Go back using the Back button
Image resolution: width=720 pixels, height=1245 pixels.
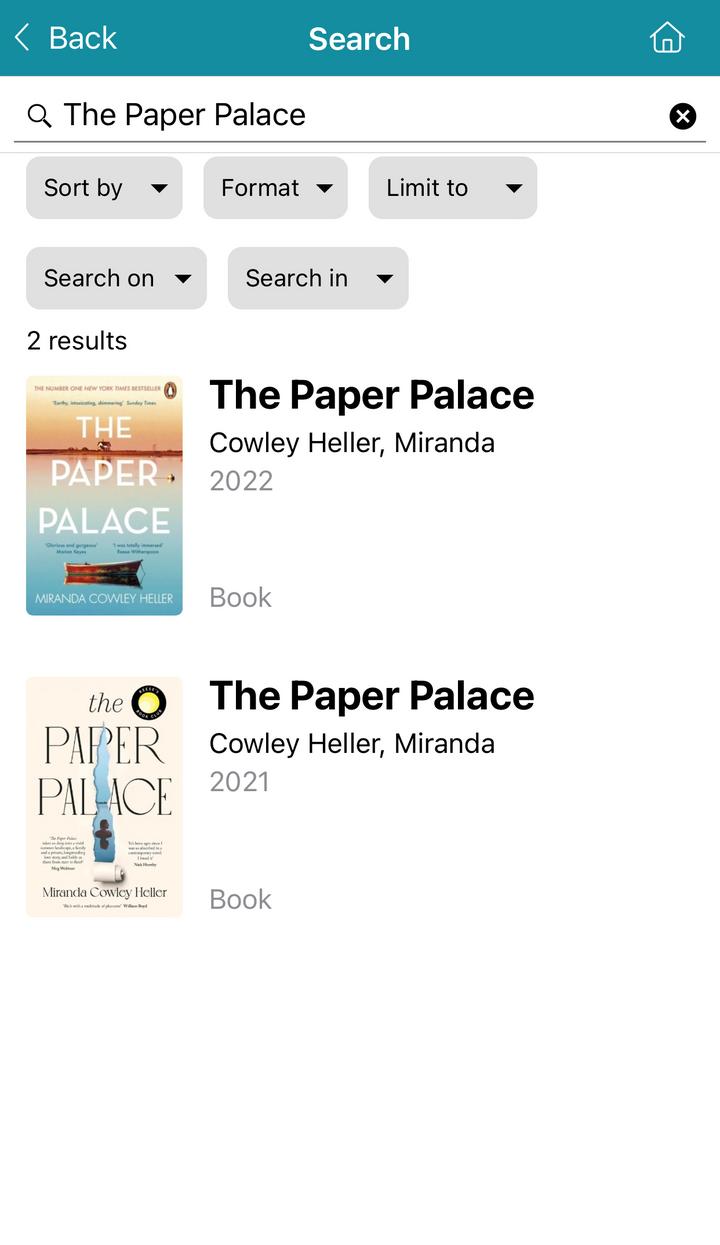(x=66, y=38)
